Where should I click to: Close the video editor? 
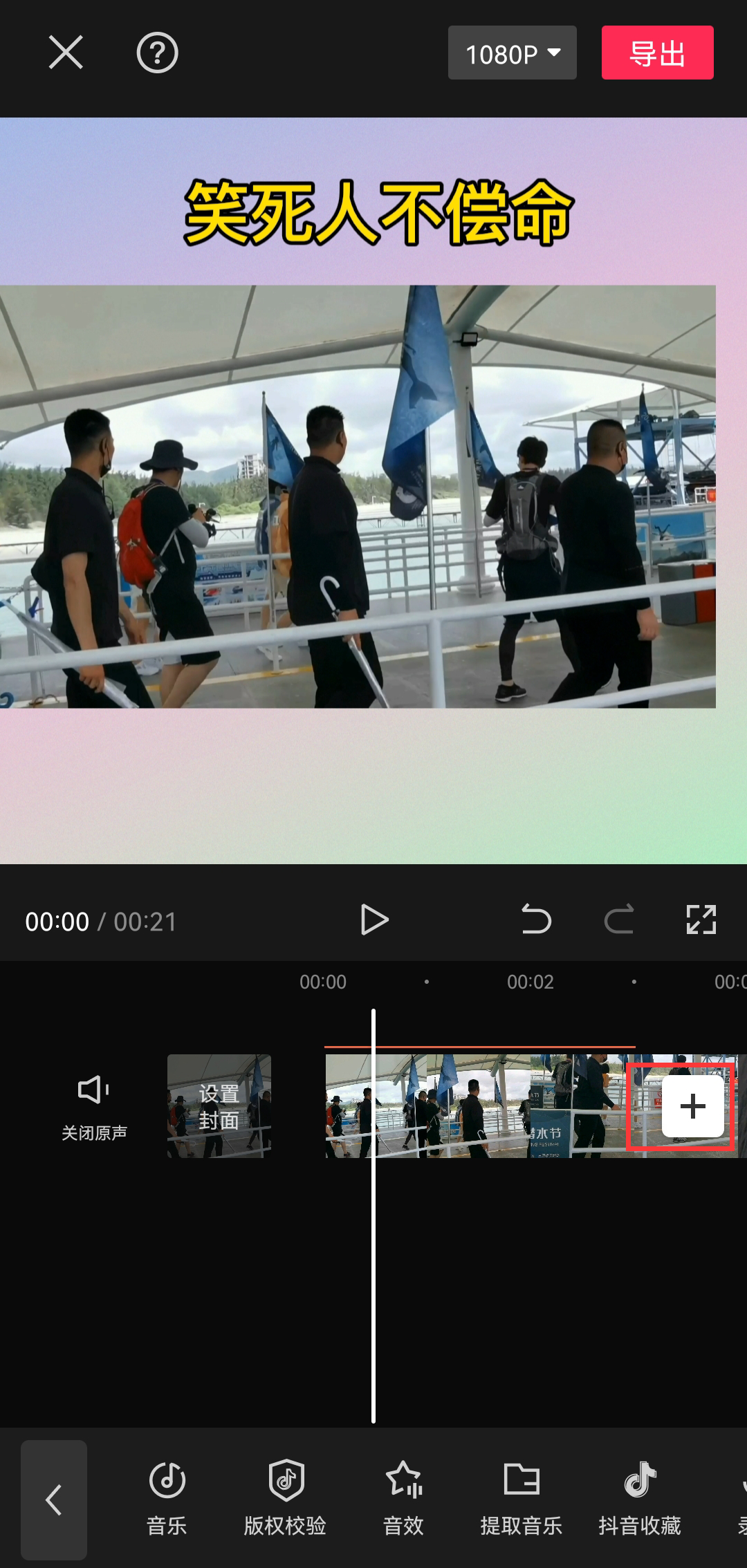(66, 53)
